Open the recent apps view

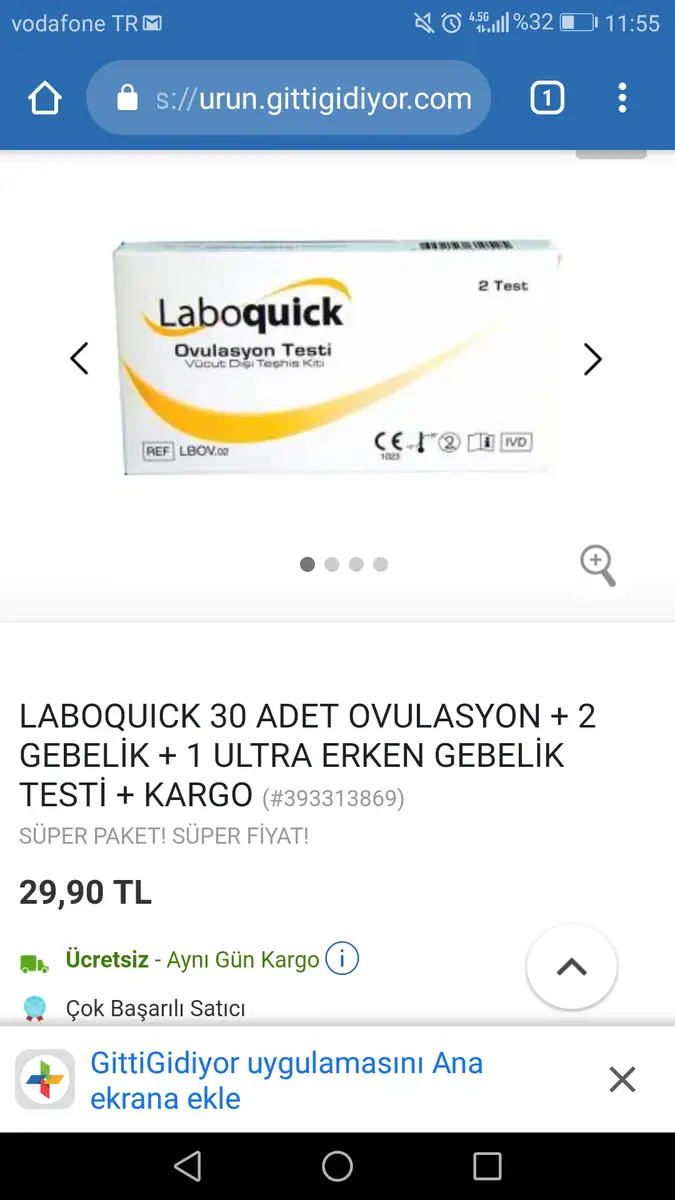tap(487, 1166)
